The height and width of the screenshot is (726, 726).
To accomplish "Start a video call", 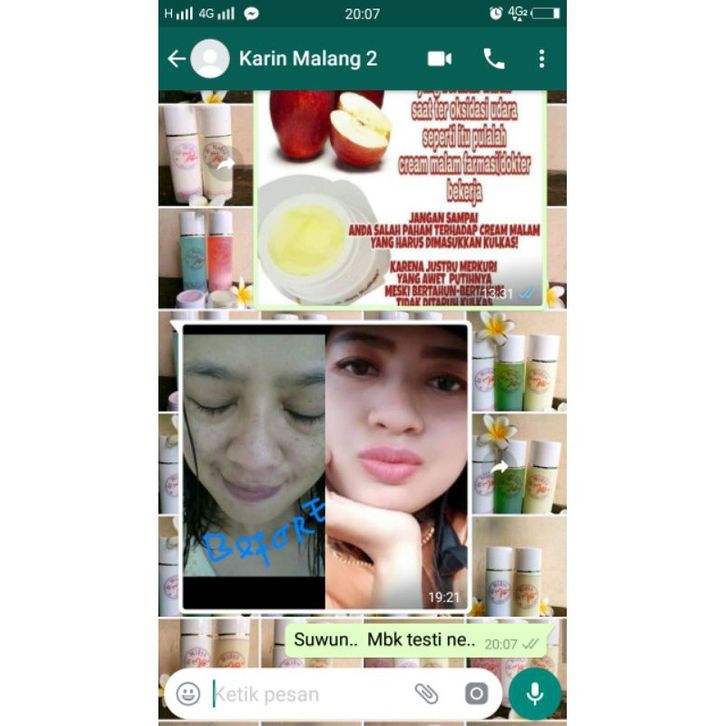I will (440, 59).
